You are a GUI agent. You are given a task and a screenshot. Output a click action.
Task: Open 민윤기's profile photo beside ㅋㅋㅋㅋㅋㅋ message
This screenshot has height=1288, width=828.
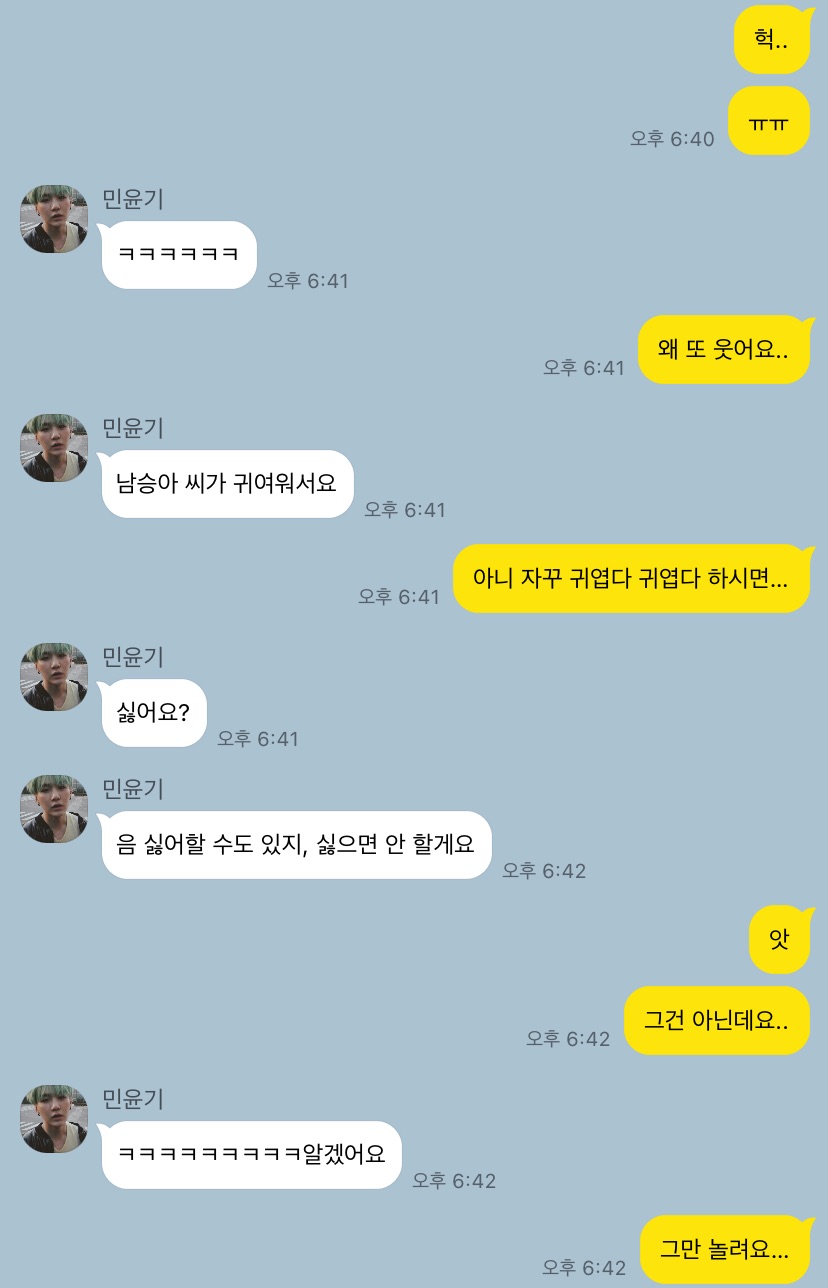coord(54,219)
